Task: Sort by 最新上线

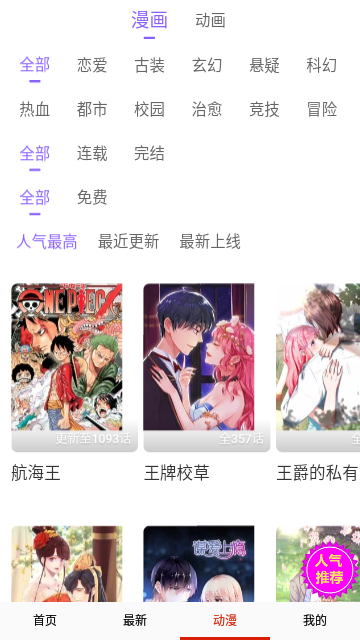Action: coord(210,242)
